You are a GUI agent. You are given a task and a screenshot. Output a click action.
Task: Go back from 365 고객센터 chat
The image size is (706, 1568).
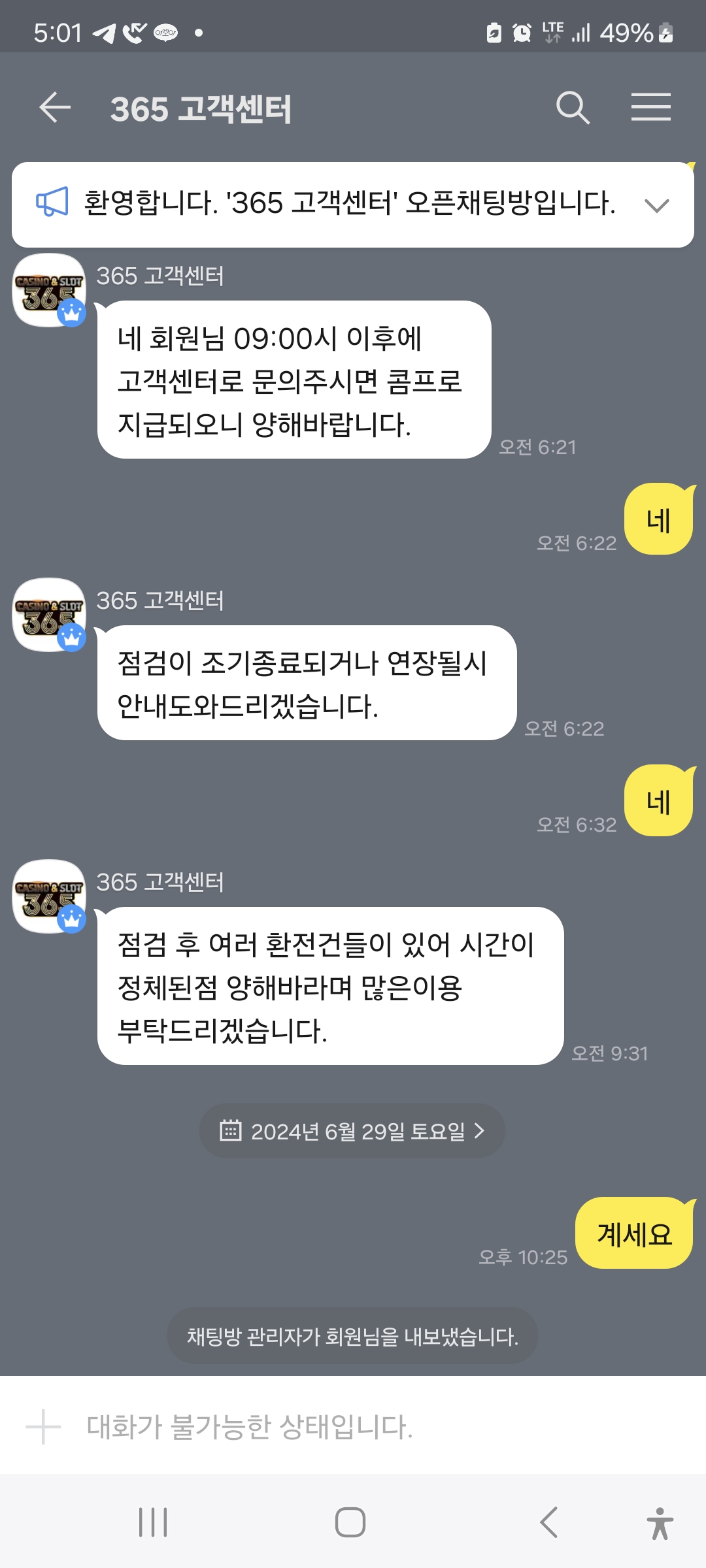pyautogui.click(x=55, y=107)
